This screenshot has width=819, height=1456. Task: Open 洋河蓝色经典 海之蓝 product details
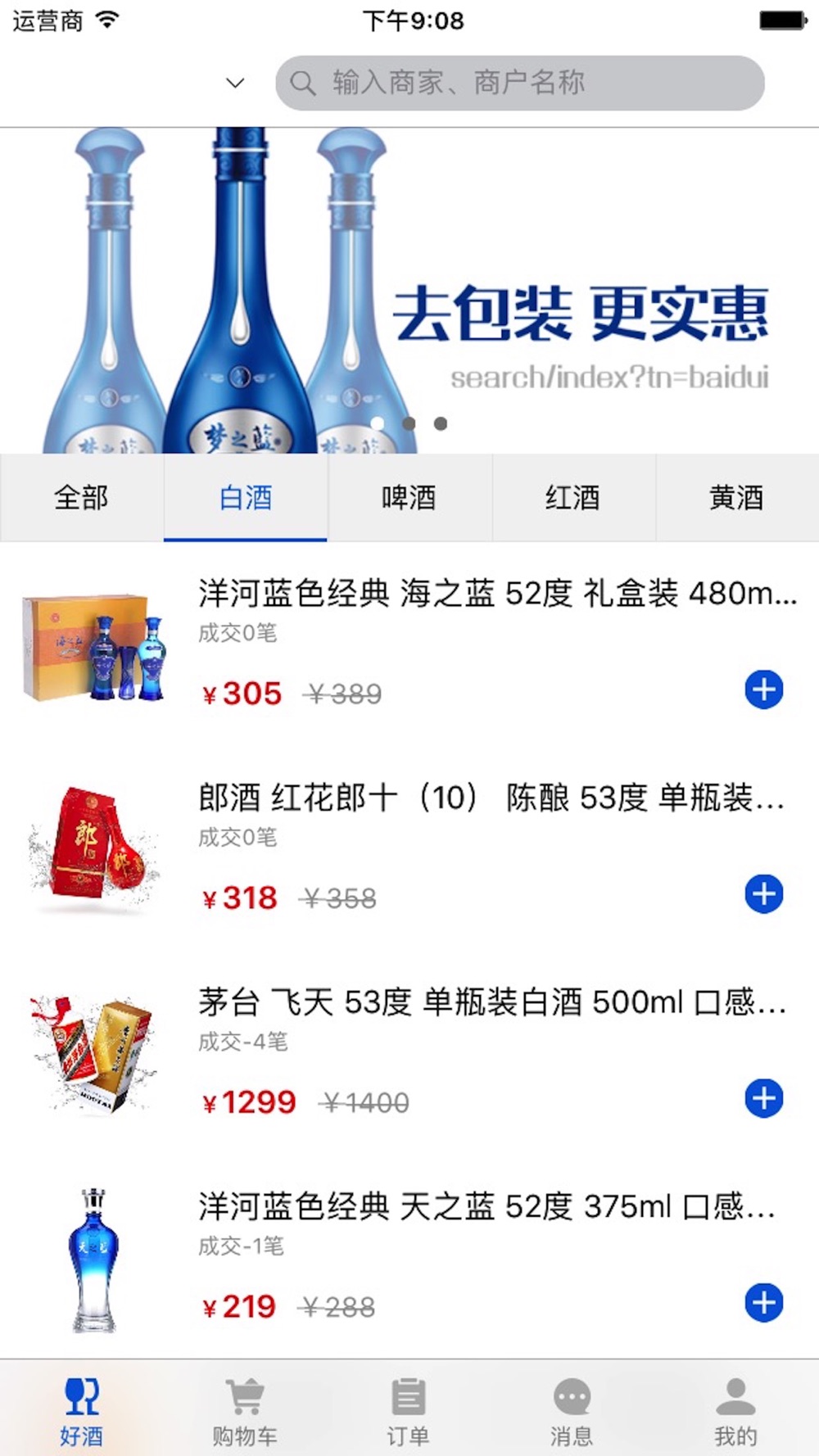(496, 593)
